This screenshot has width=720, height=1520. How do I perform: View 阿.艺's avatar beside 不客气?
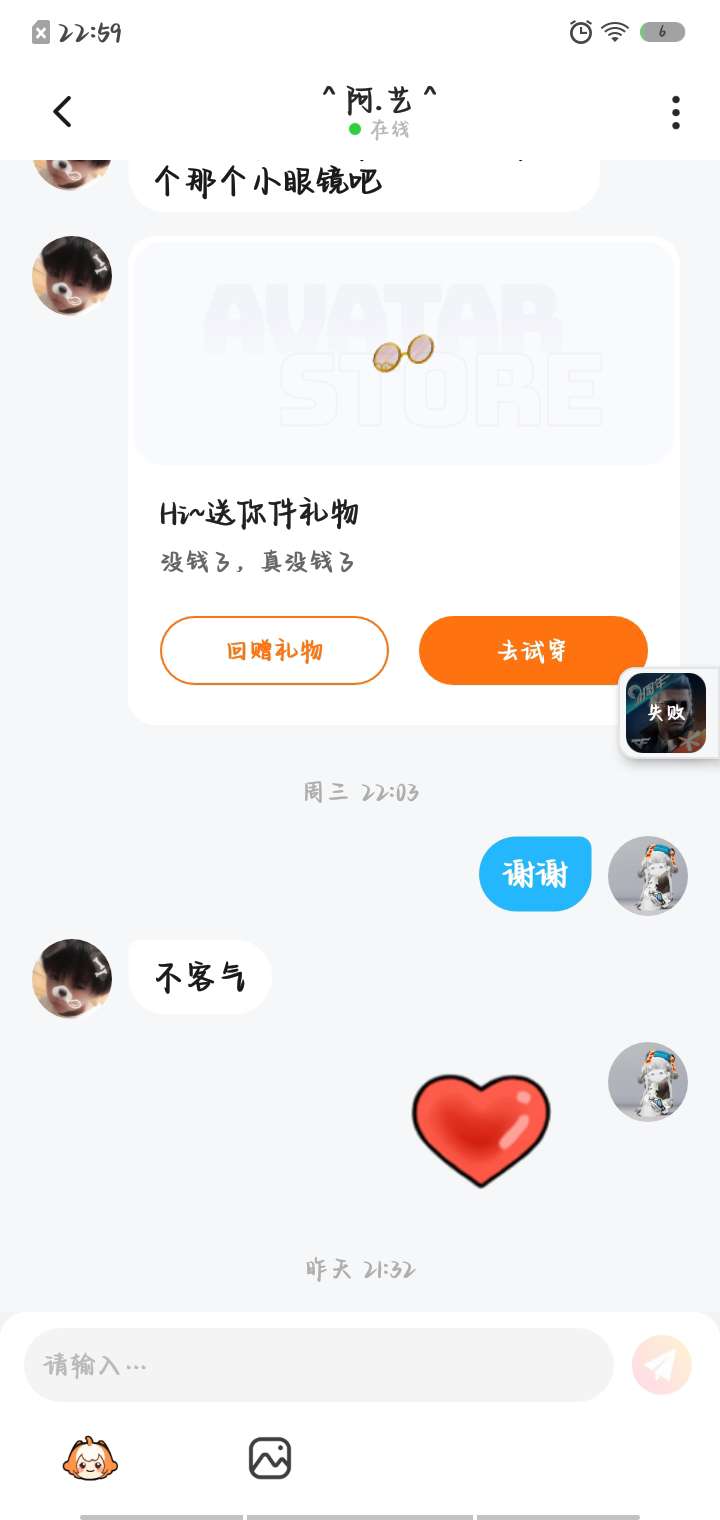72,978
